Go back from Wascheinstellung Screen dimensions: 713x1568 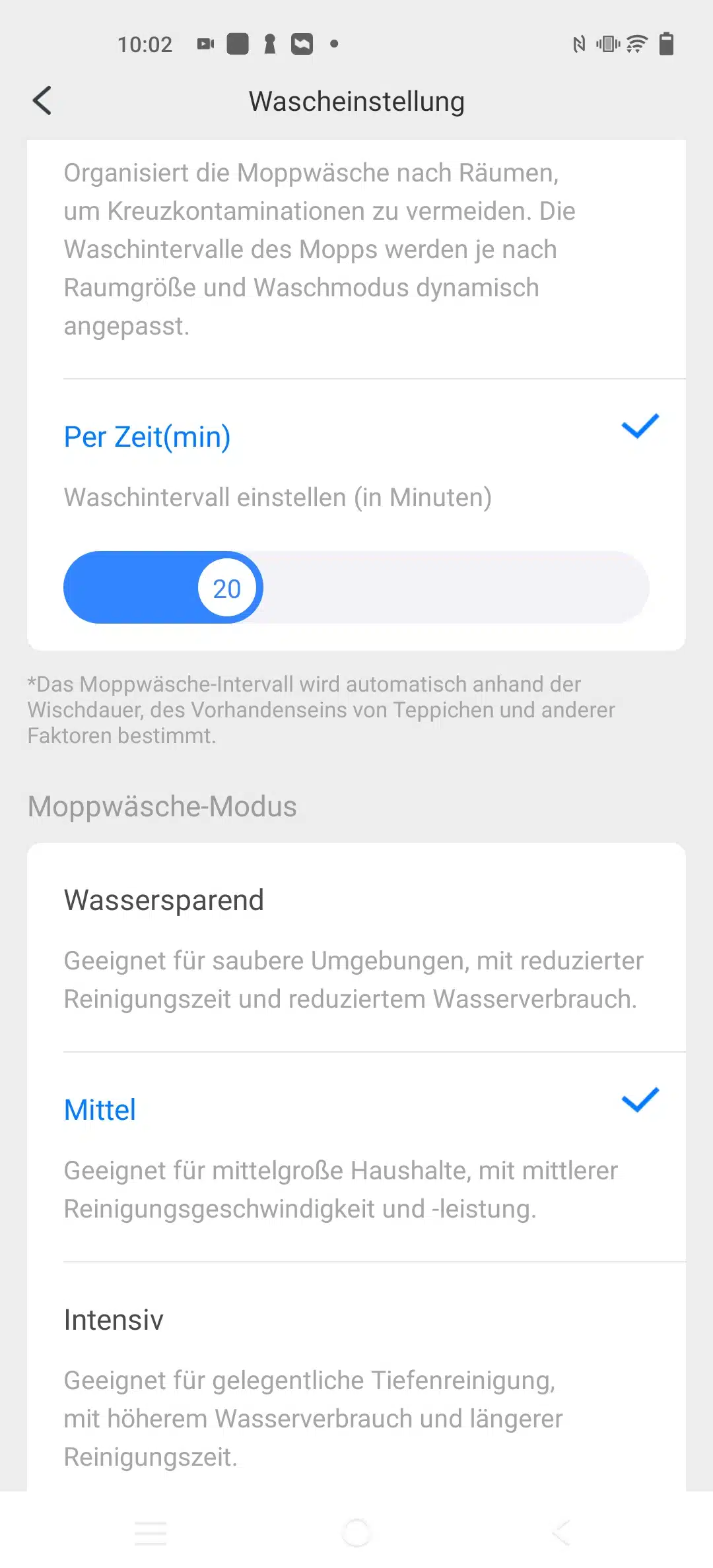click(42, 101)
